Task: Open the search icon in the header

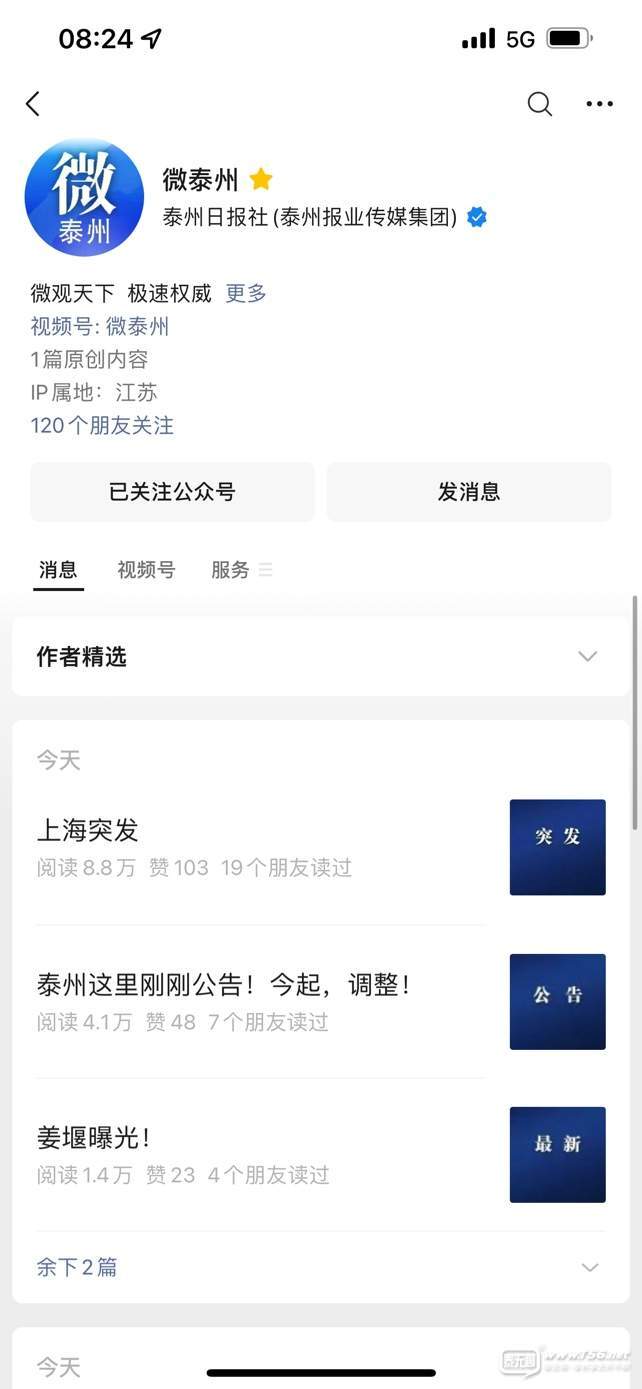Action: click(x=539, y=104)
